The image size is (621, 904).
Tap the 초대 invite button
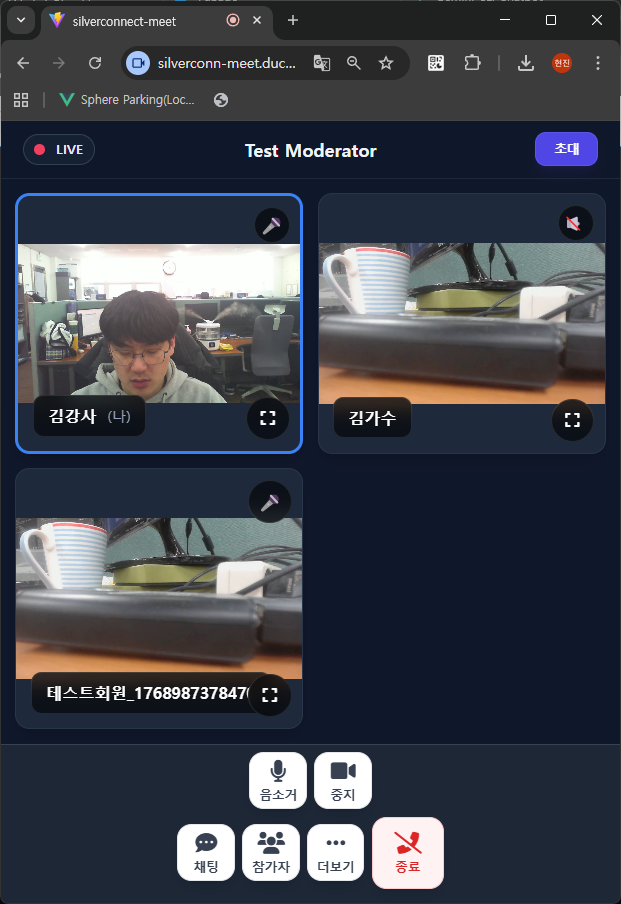click(x=566, y=149)
